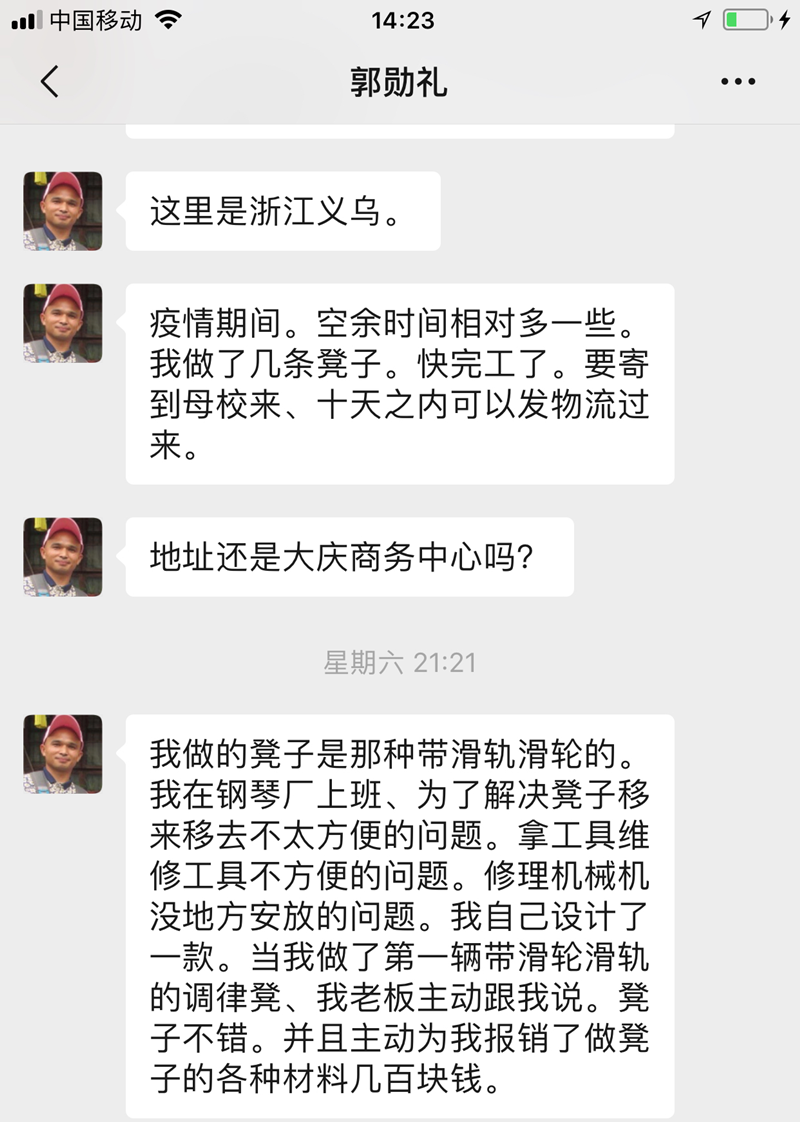Open avatar beside 这里是浙江义乌 message
Screen dimensions: 800x1122
coord(63,211)
